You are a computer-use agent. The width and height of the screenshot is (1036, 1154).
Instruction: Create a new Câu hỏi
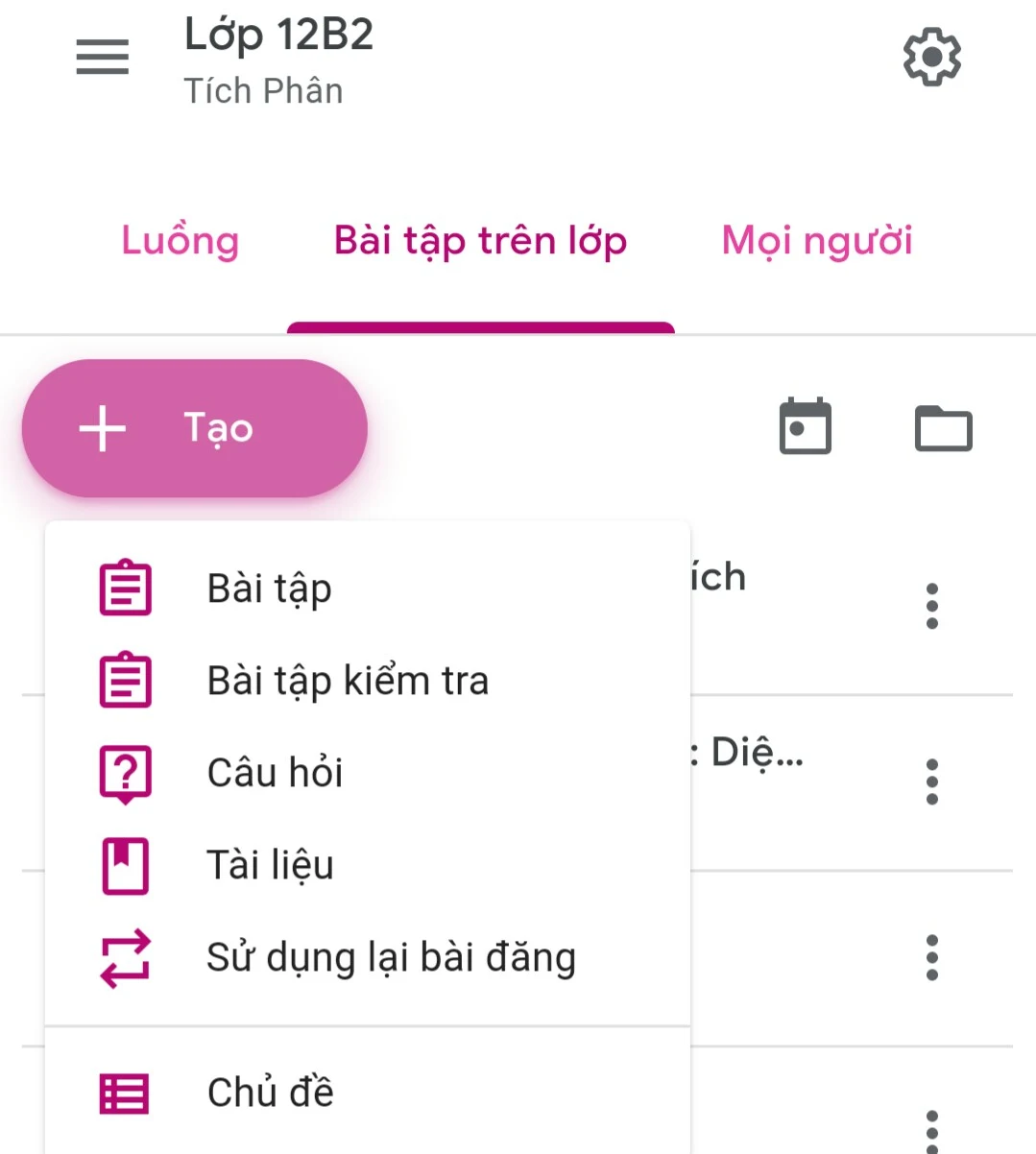(275, 773)
